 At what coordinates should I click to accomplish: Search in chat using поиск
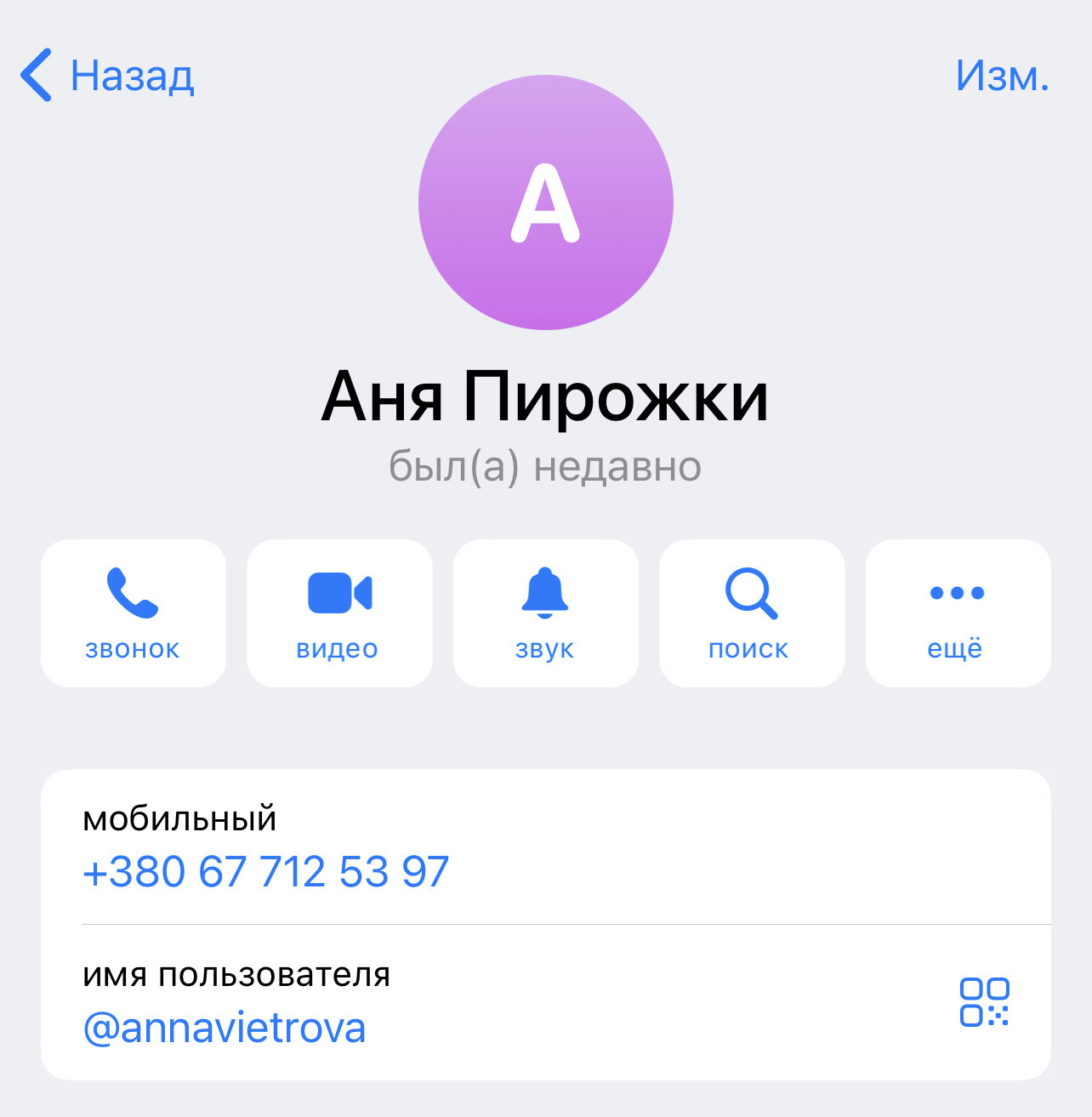coord(751,613)
